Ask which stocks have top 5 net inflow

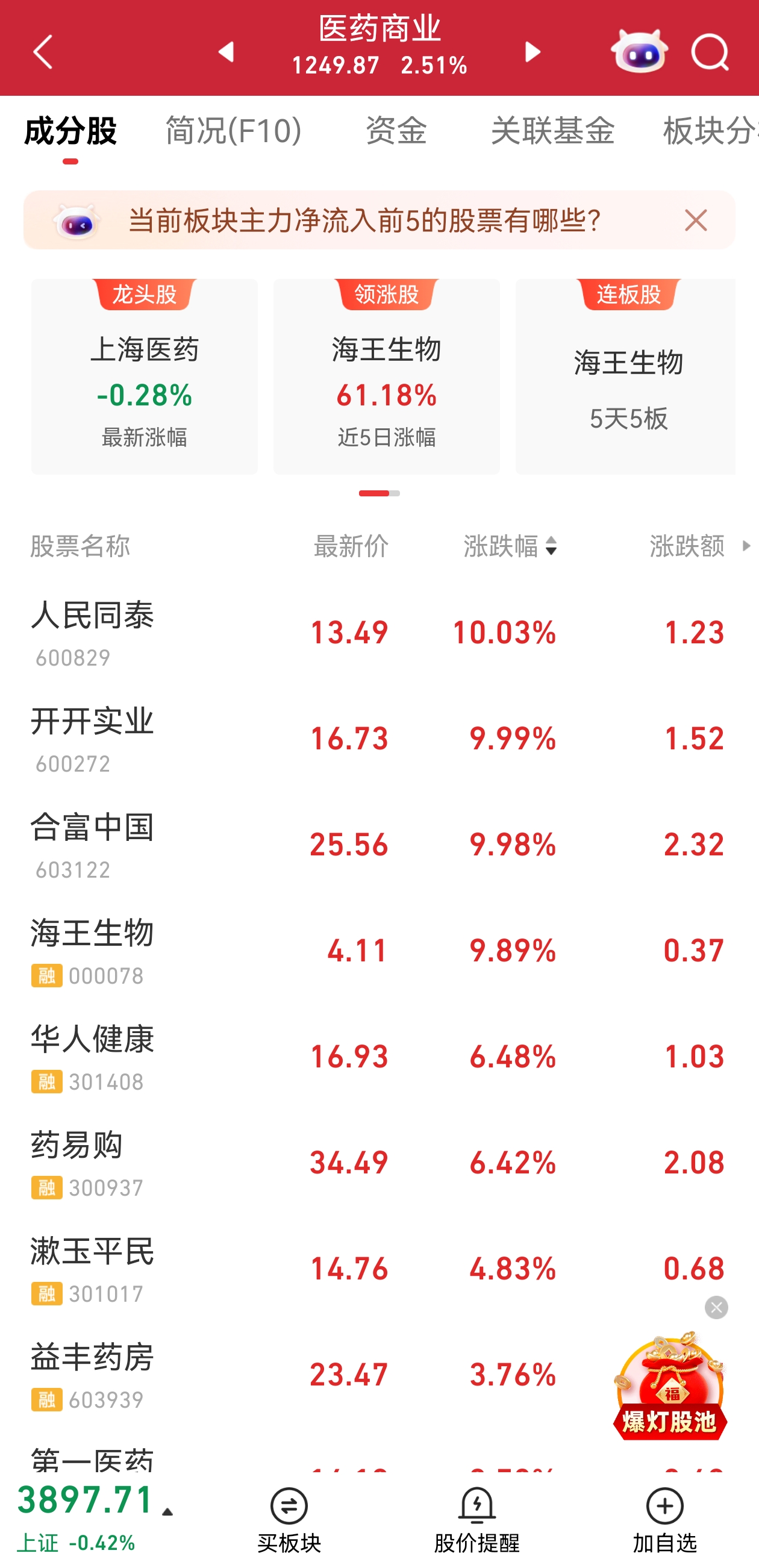tap(364, 220)
